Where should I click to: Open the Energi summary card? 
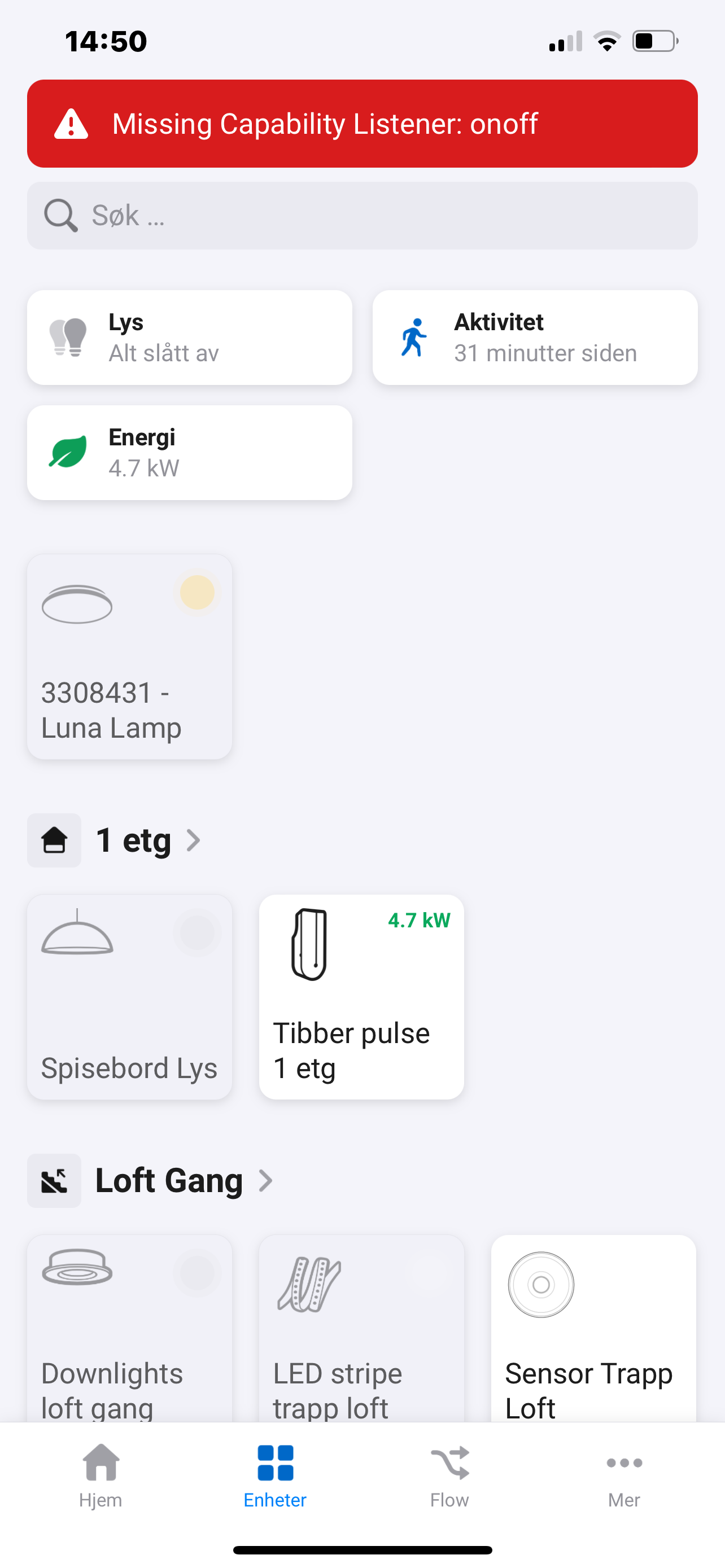pyautogui.click(x=189, y=452)
